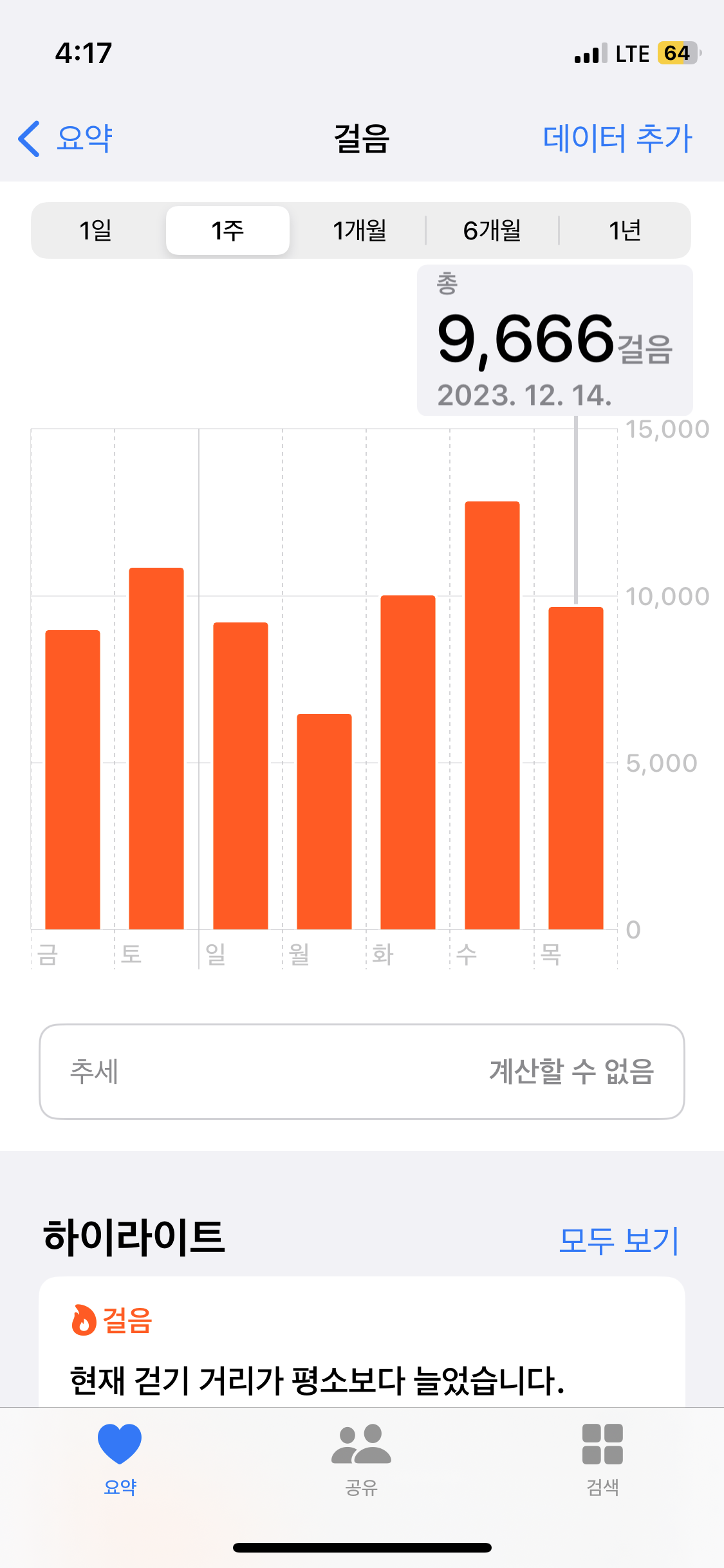Tap 모두 보기 for all highlights
This screenshot has height=1568, width=724.
(619, 1240)
